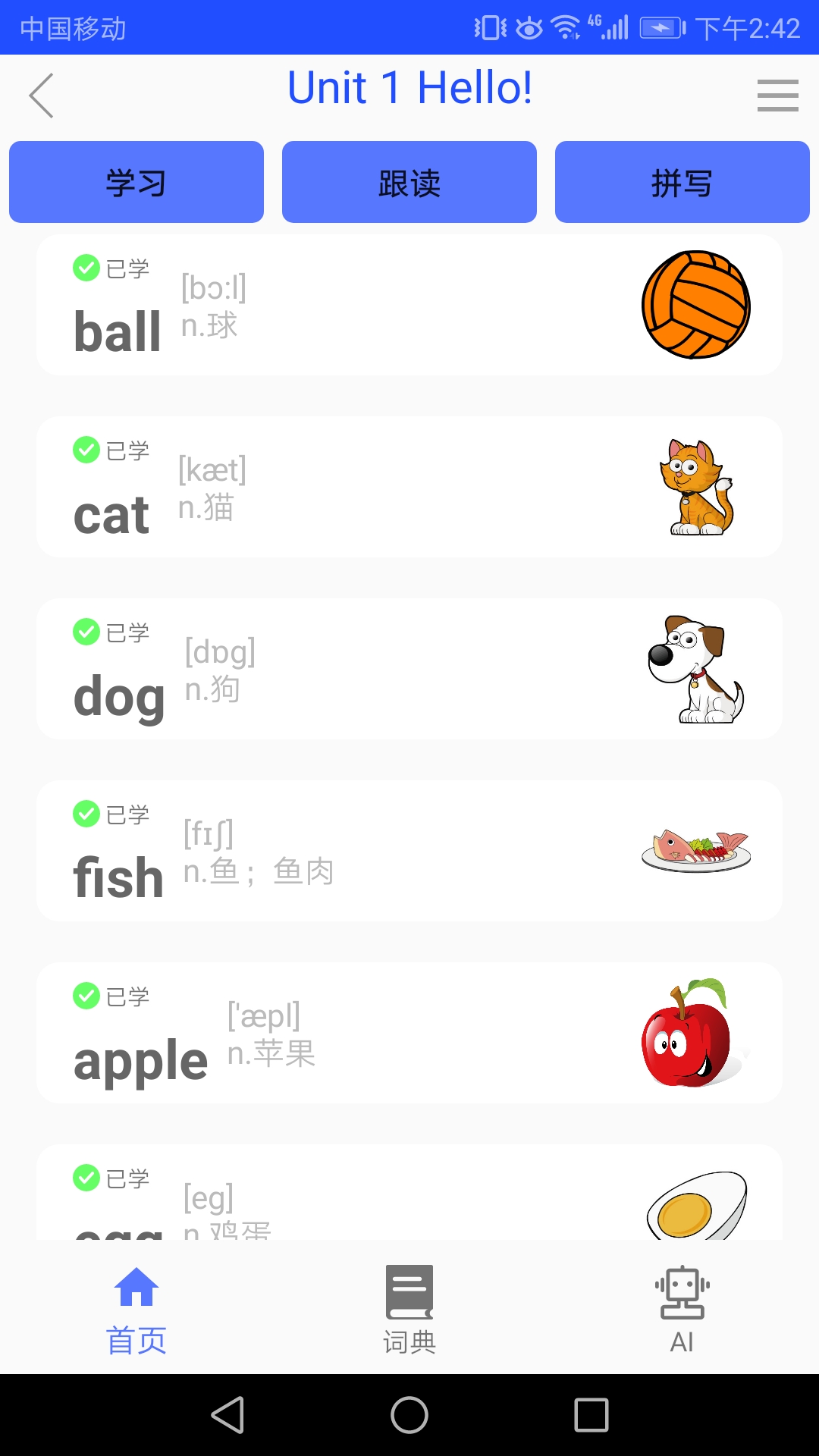
Task: Open the system recent apps view
Action: pyautogui.click(x=591, y=1415)
